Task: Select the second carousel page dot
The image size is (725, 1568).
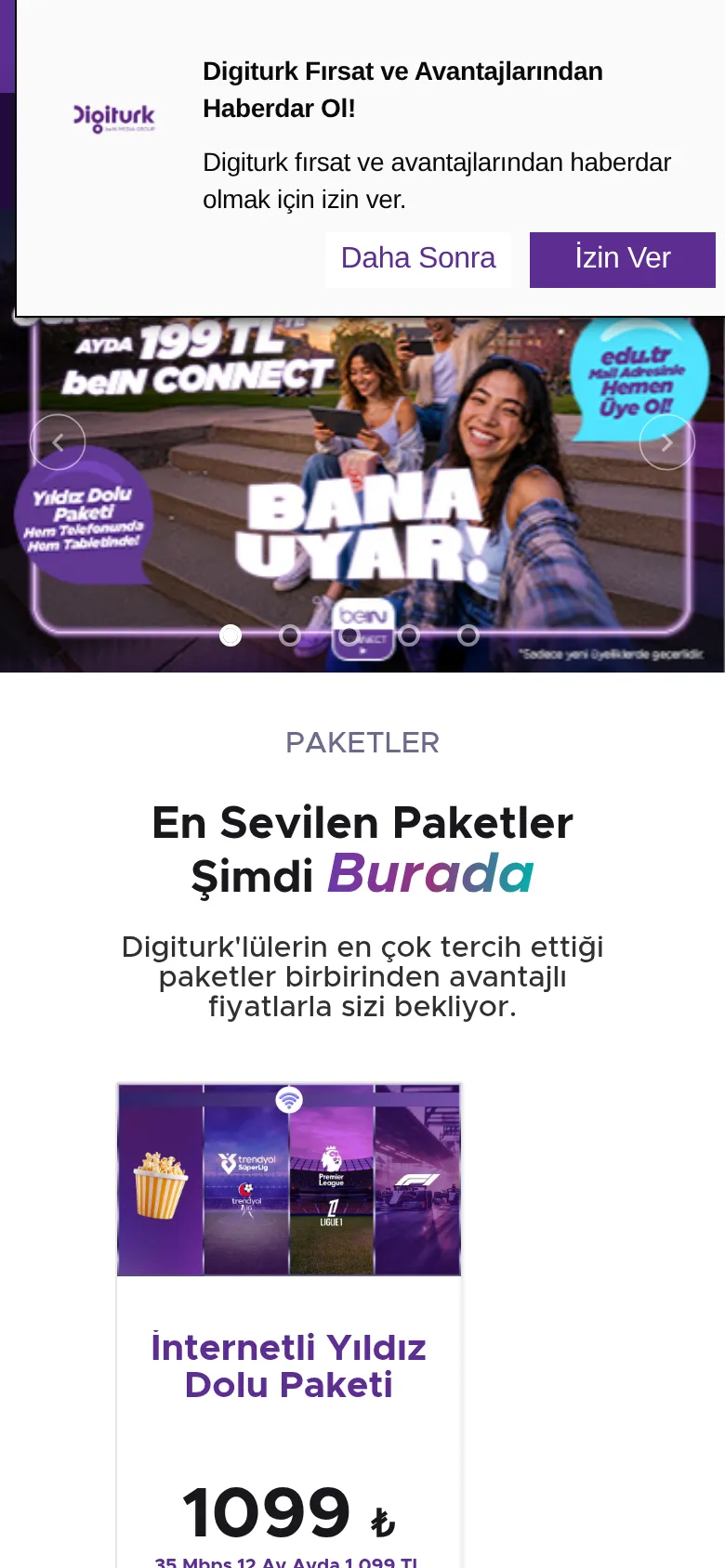Action: (x=290, y=635)
